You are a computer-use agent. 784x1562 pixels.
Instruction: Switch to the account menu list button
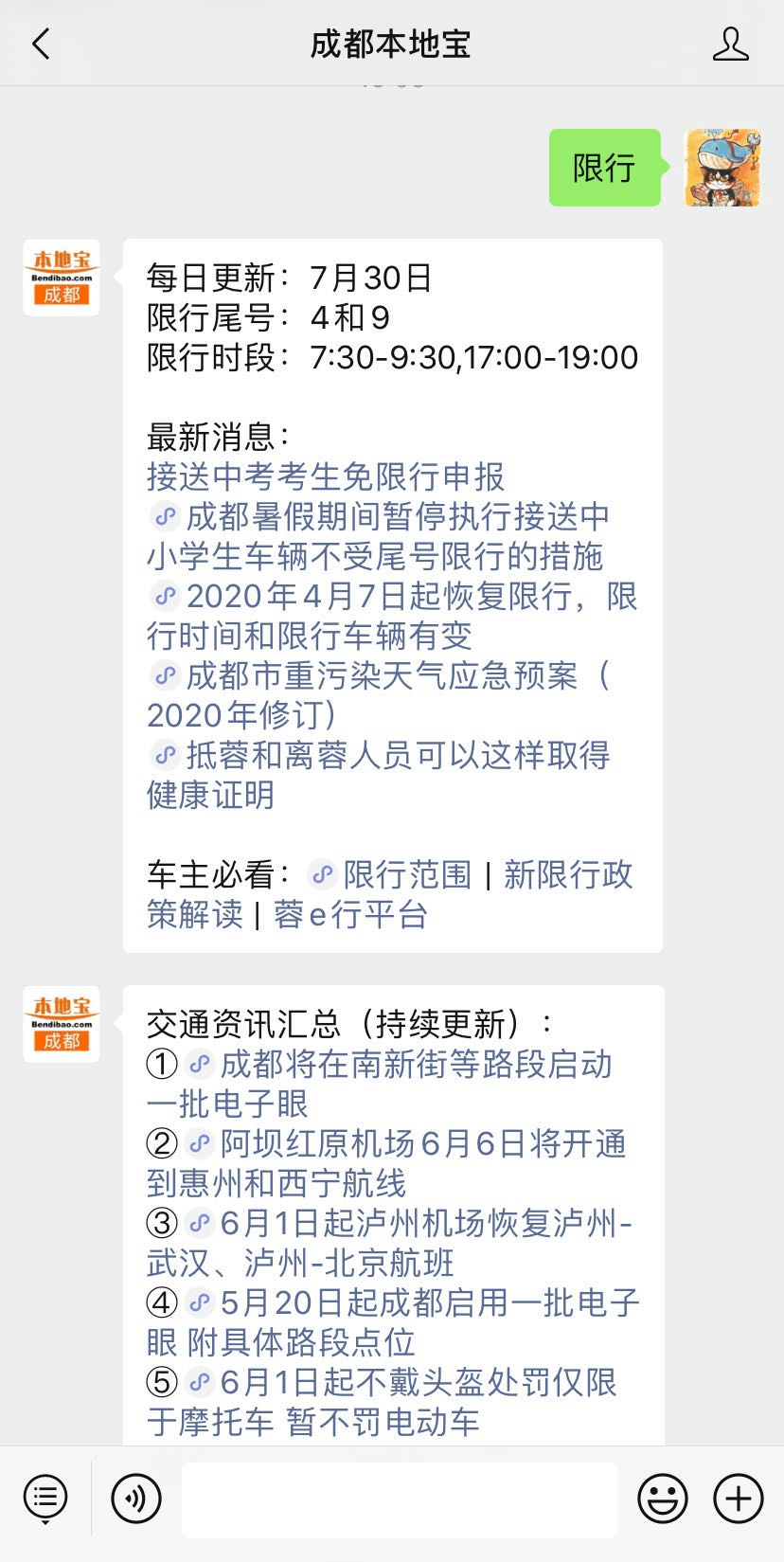[x=45, y=1499]
